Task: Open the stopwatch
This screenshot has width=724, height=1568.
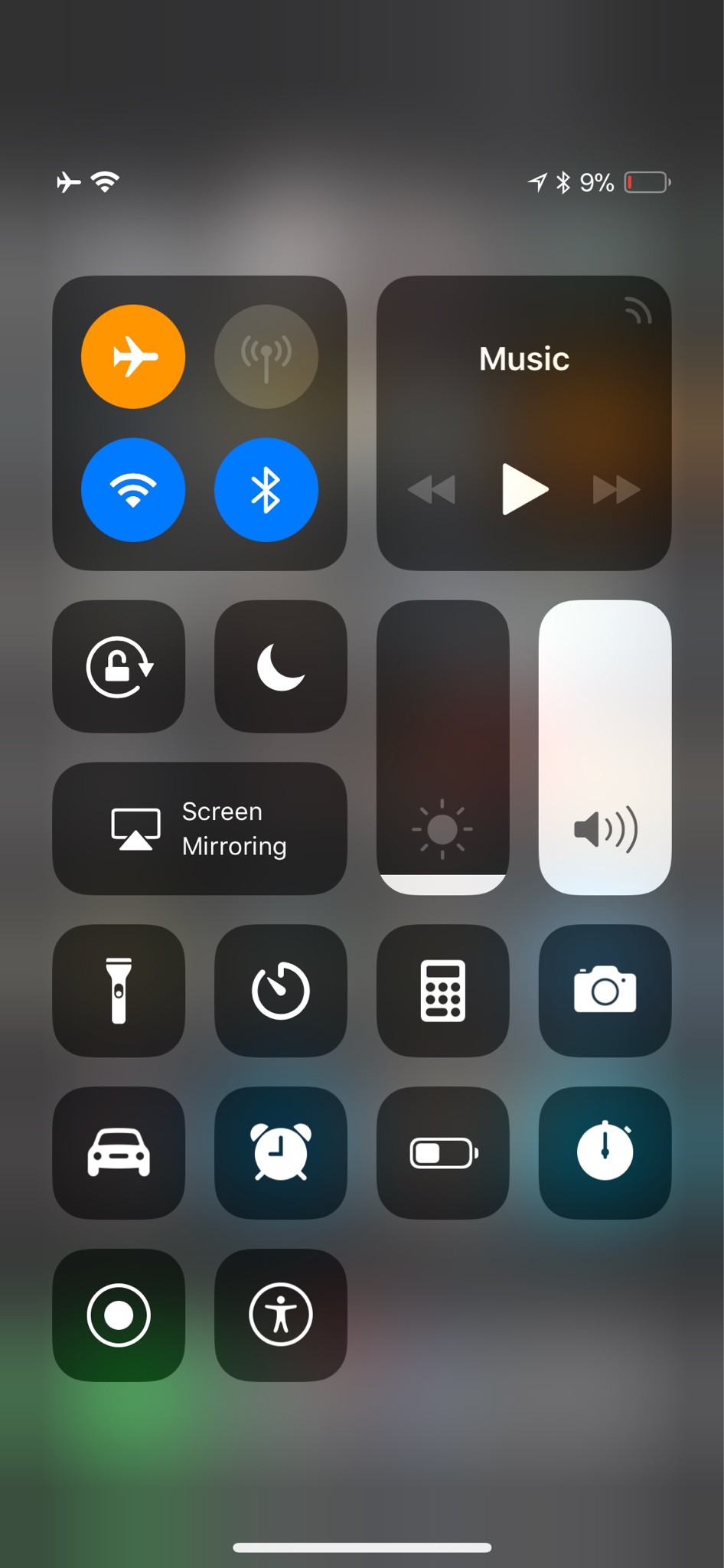Action: [x=605, y=1153]
